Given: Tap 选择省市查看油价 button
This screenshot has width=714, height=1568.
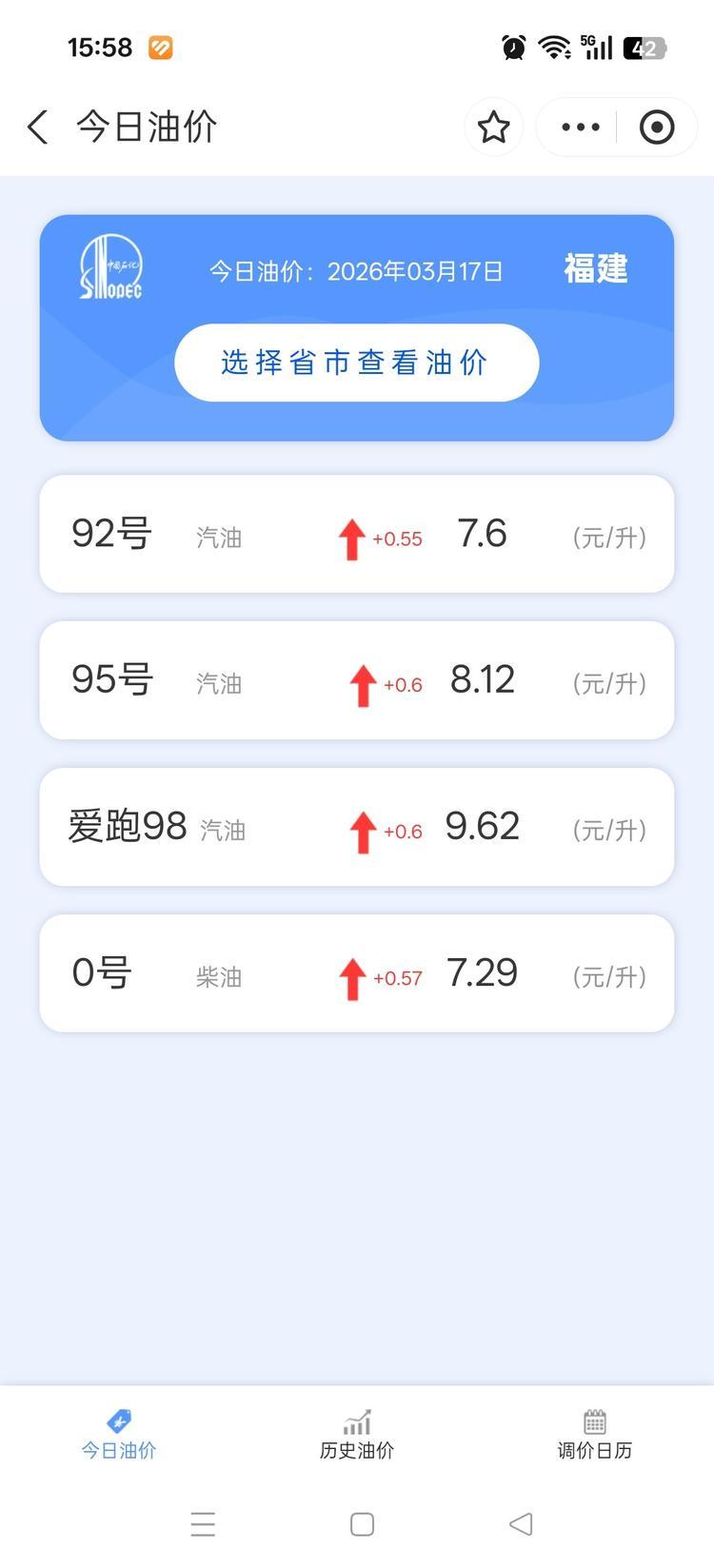Looking at the screenshot, I should 356,363.
